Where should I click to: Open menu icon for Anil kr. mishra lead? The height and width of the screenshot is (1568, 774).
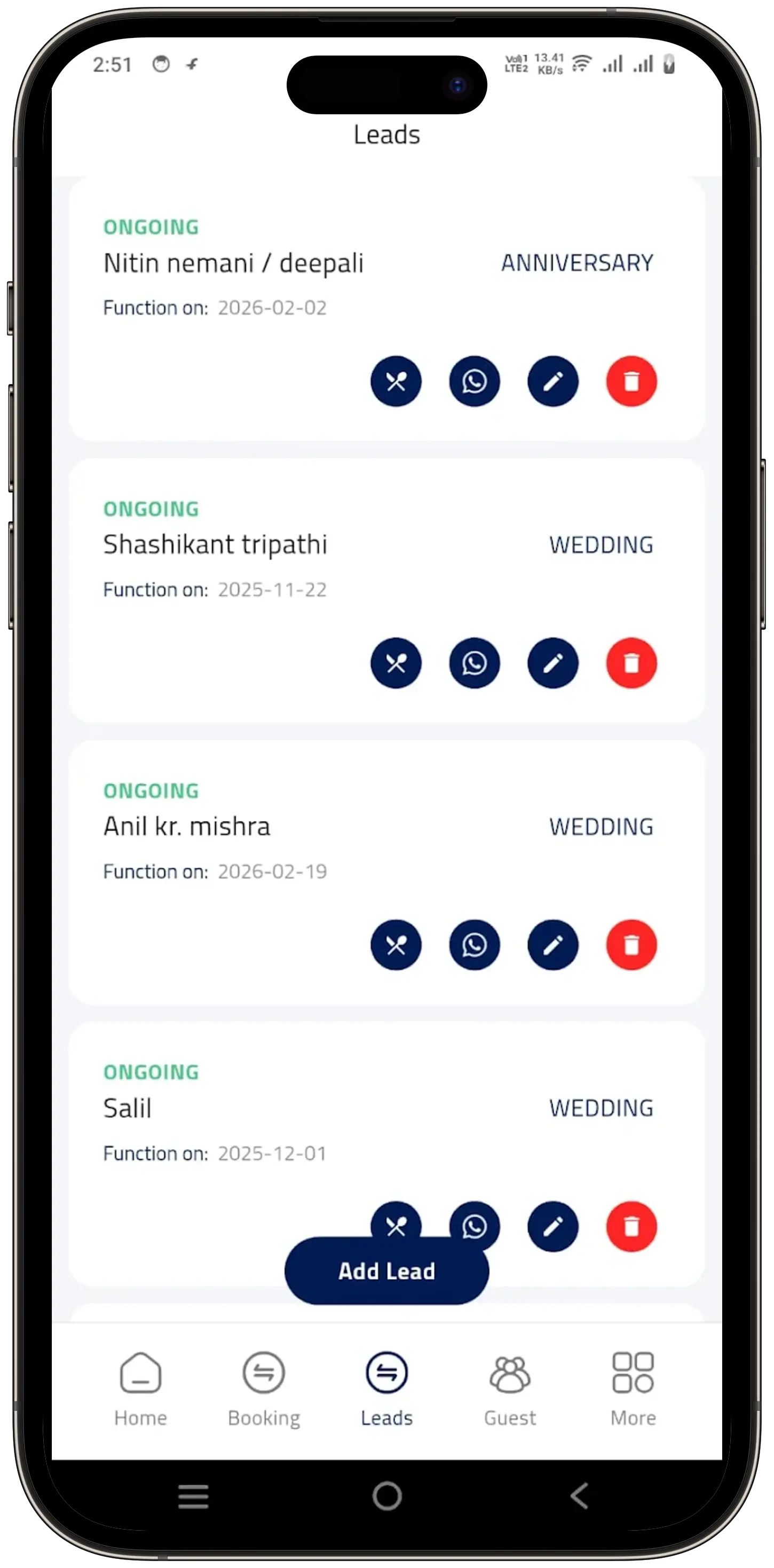pyautogui.click(x=396, y=945)
